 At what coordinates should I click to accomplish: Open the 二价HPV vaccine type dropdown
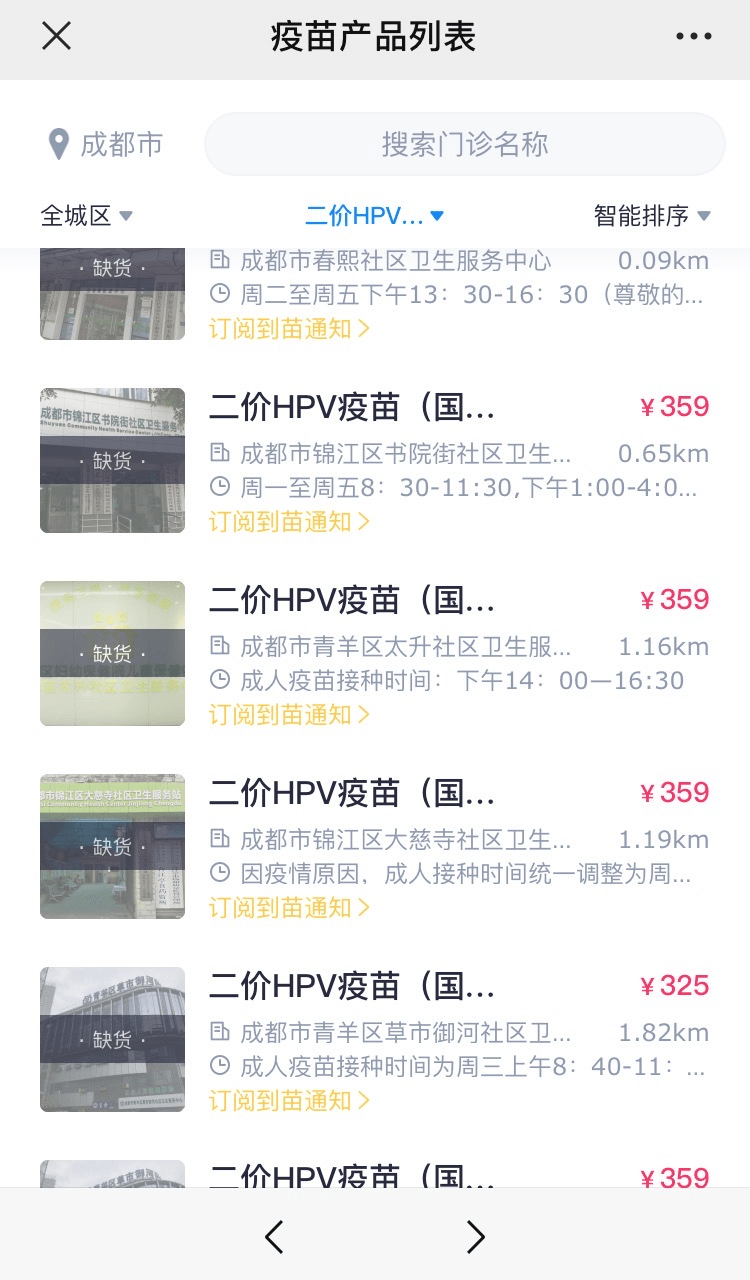375,215
